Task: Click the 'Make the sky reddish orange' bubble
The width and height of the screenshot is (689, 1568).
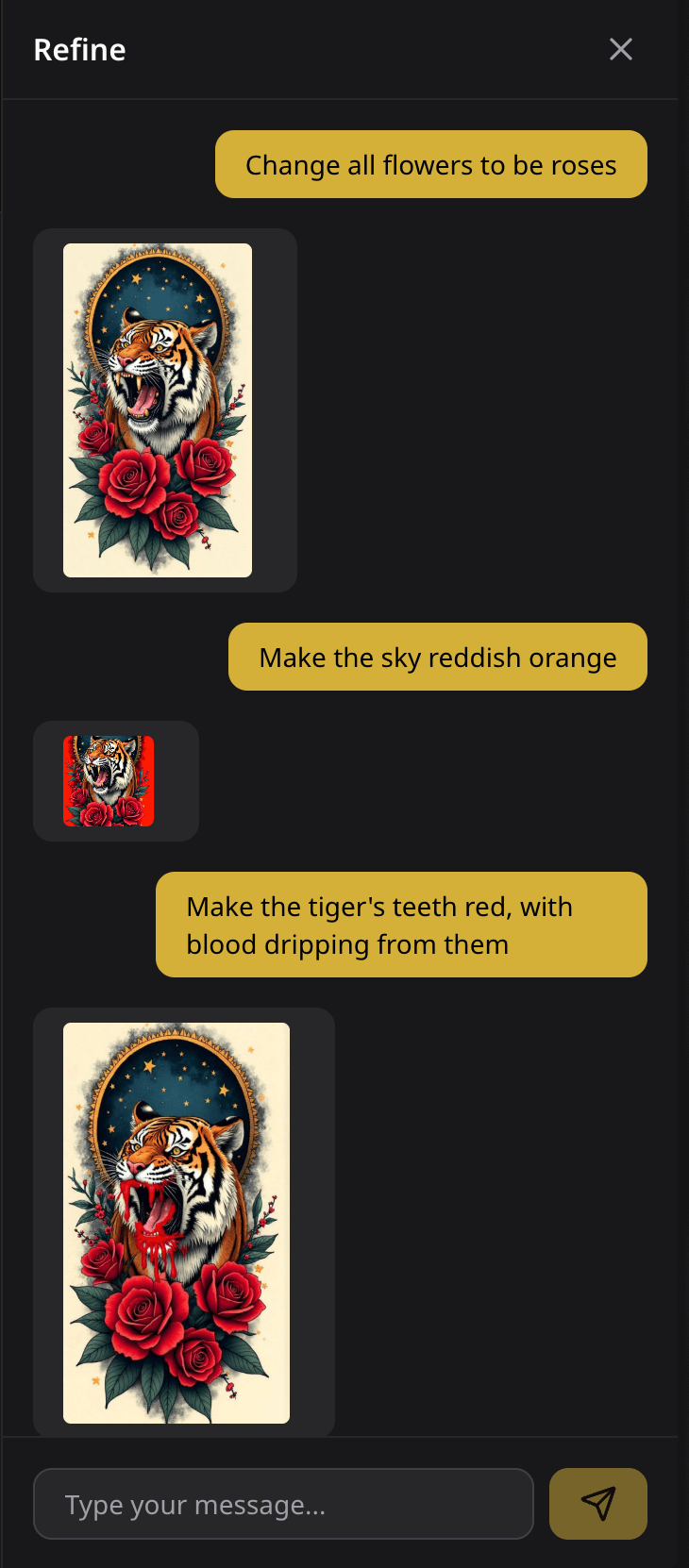Action: point(436,658)
